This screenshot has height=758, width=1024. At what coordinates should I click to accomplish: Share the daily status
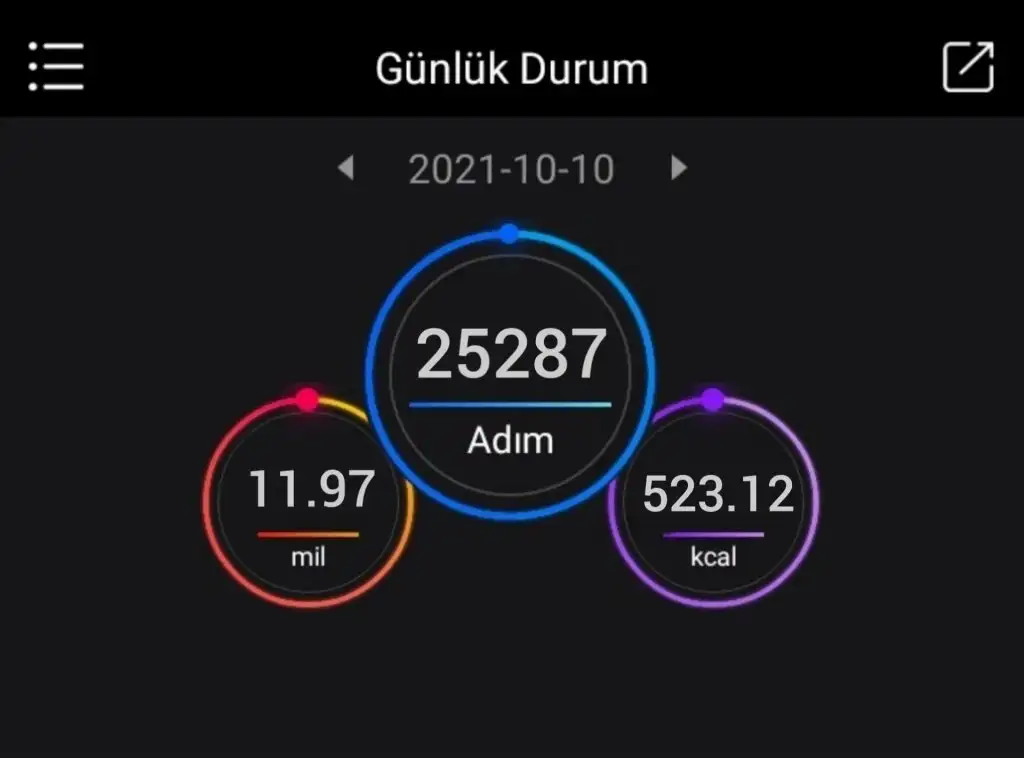pyautogui.click(x=968, y=67)
